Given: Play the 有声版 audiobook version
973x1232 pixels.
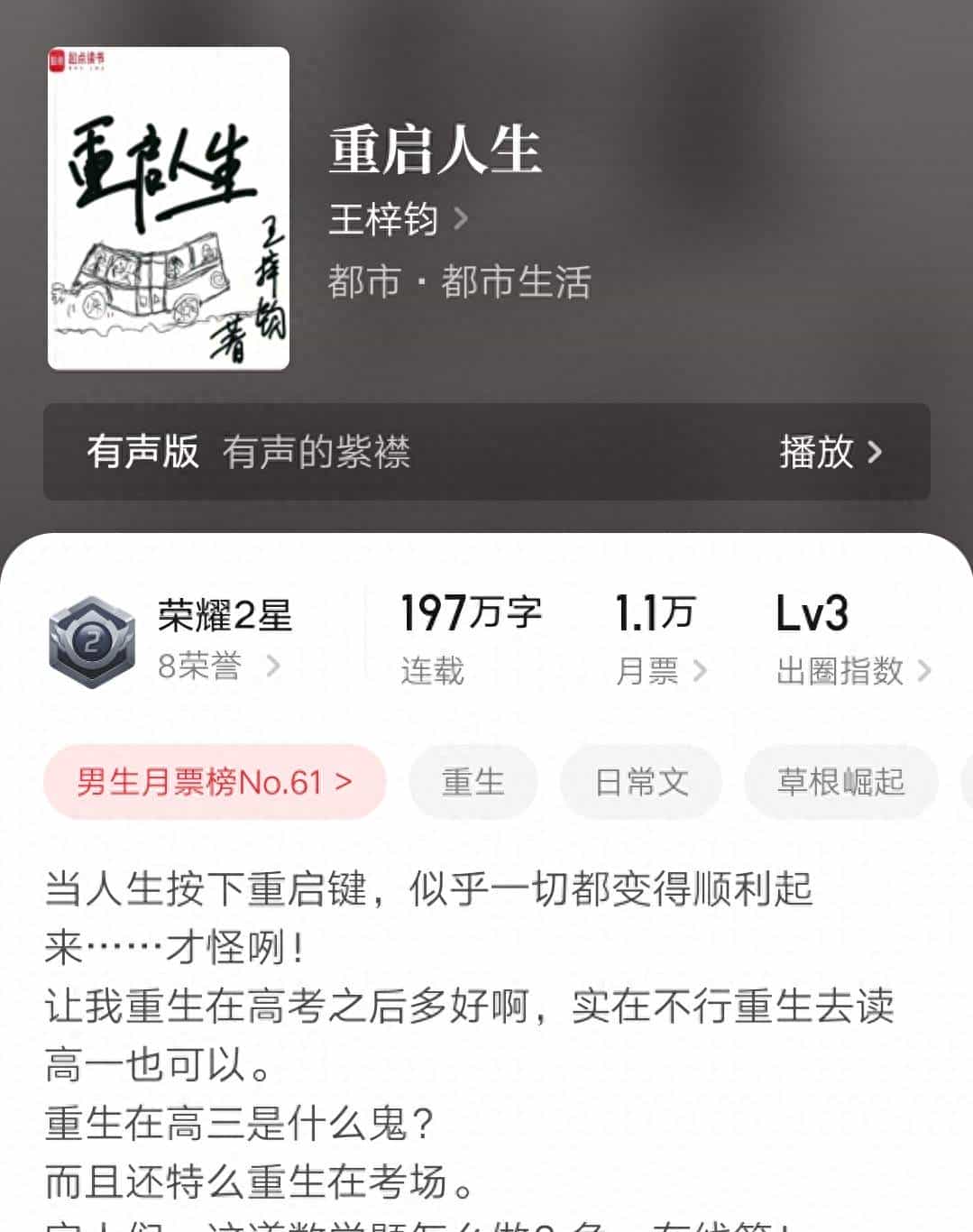Looking at the screenshot, I should (830, 452).
